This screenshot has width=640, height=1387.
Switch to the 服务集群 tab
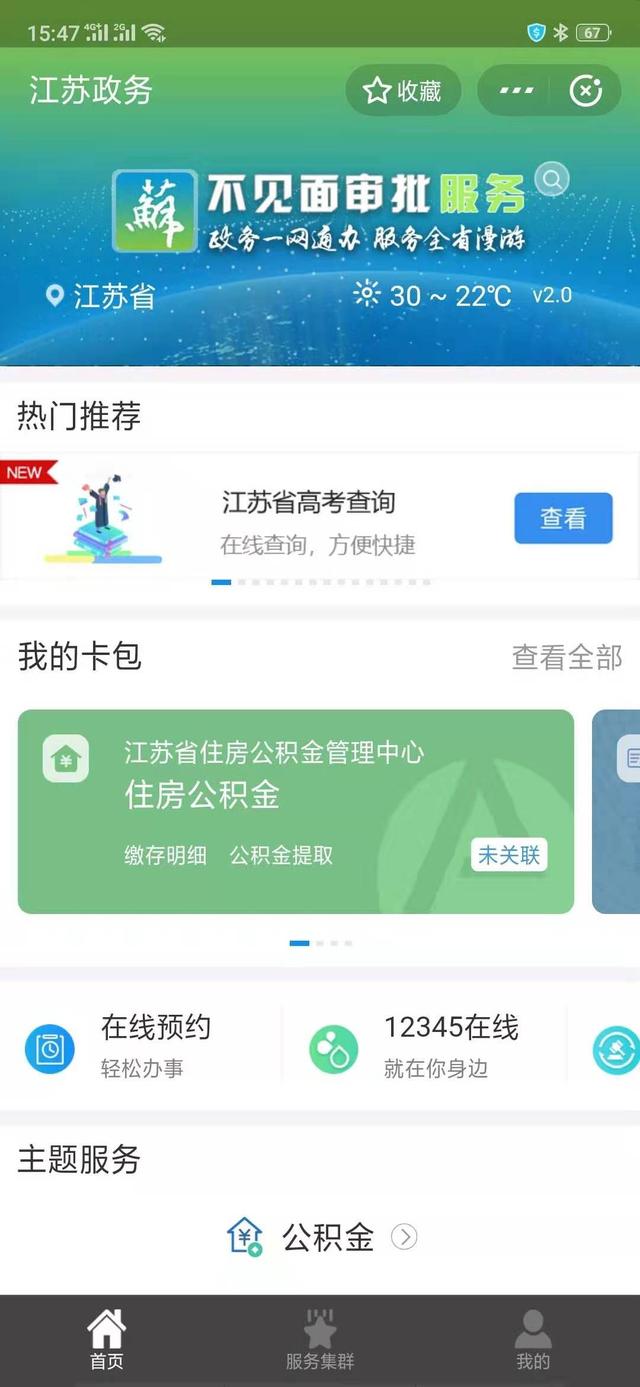[x=320, y=1340]
